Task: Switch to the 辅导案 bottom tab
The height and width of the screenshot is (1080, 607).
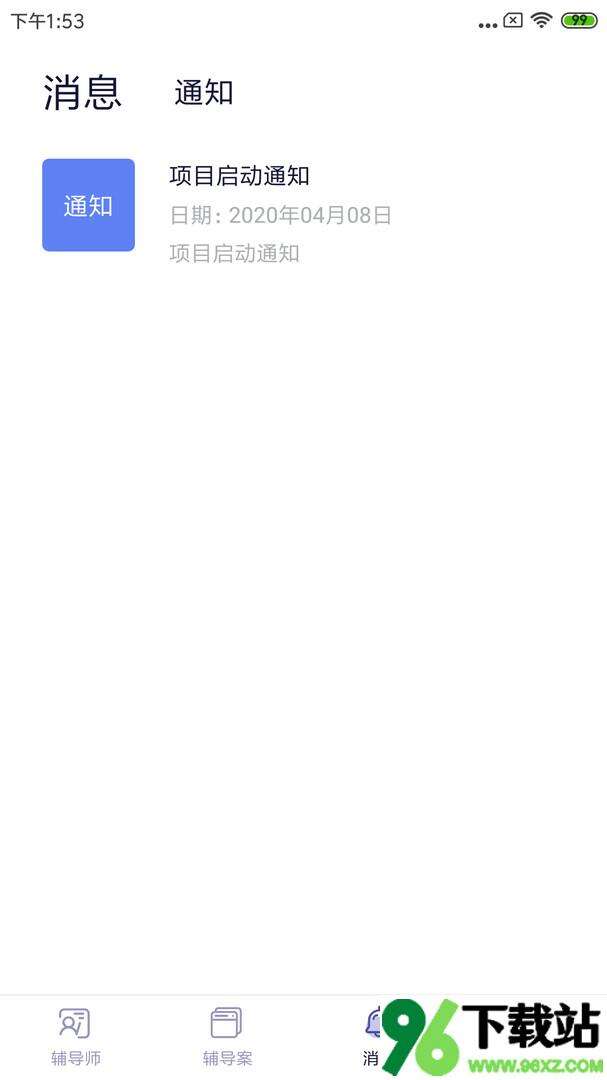Action: 227,1036
